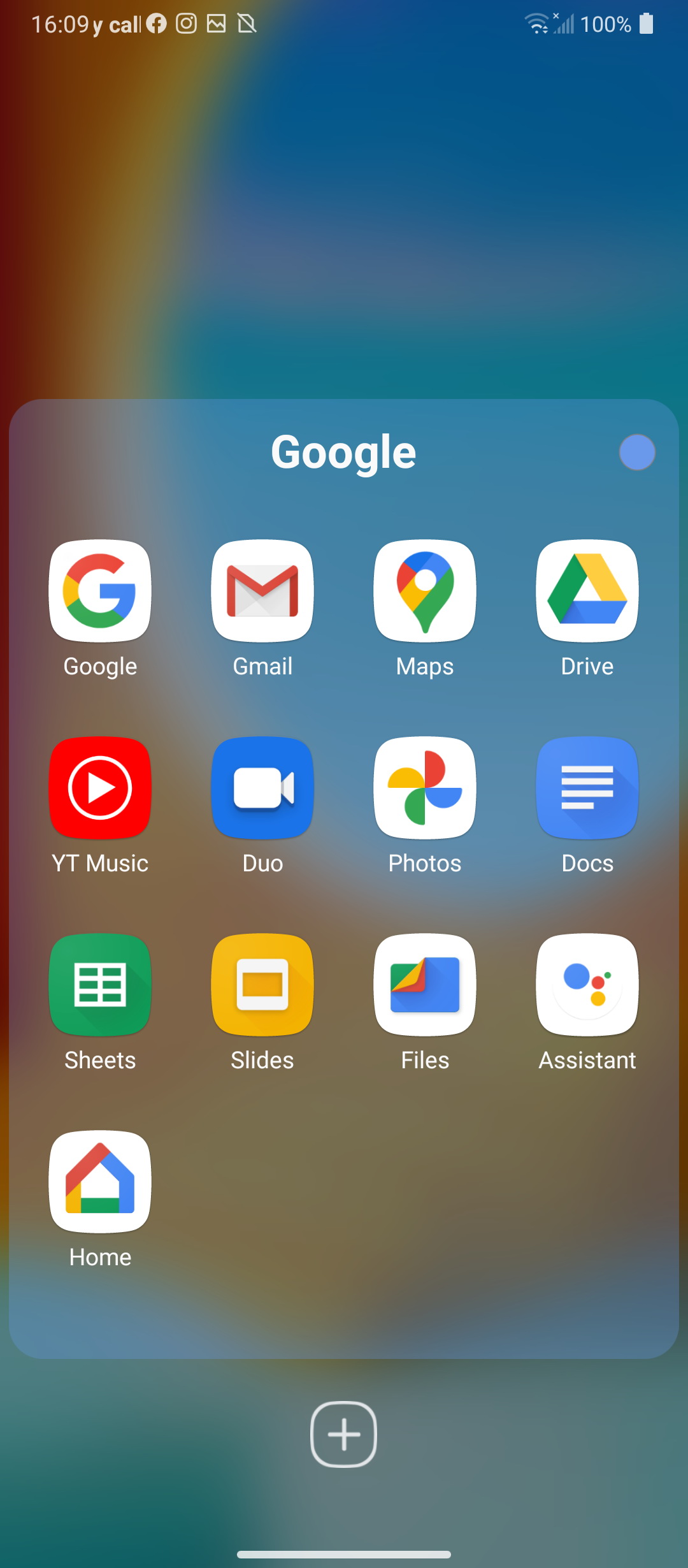Open the Duo video calling app
This screenshot has width=688, height=1568.
(x=262, y=788)
